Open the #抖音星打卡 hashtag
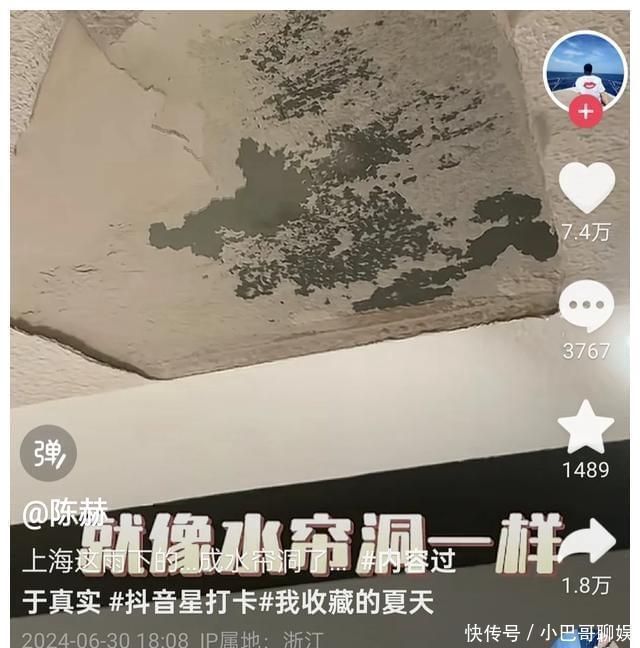640x648 pixels. point(183,603)
